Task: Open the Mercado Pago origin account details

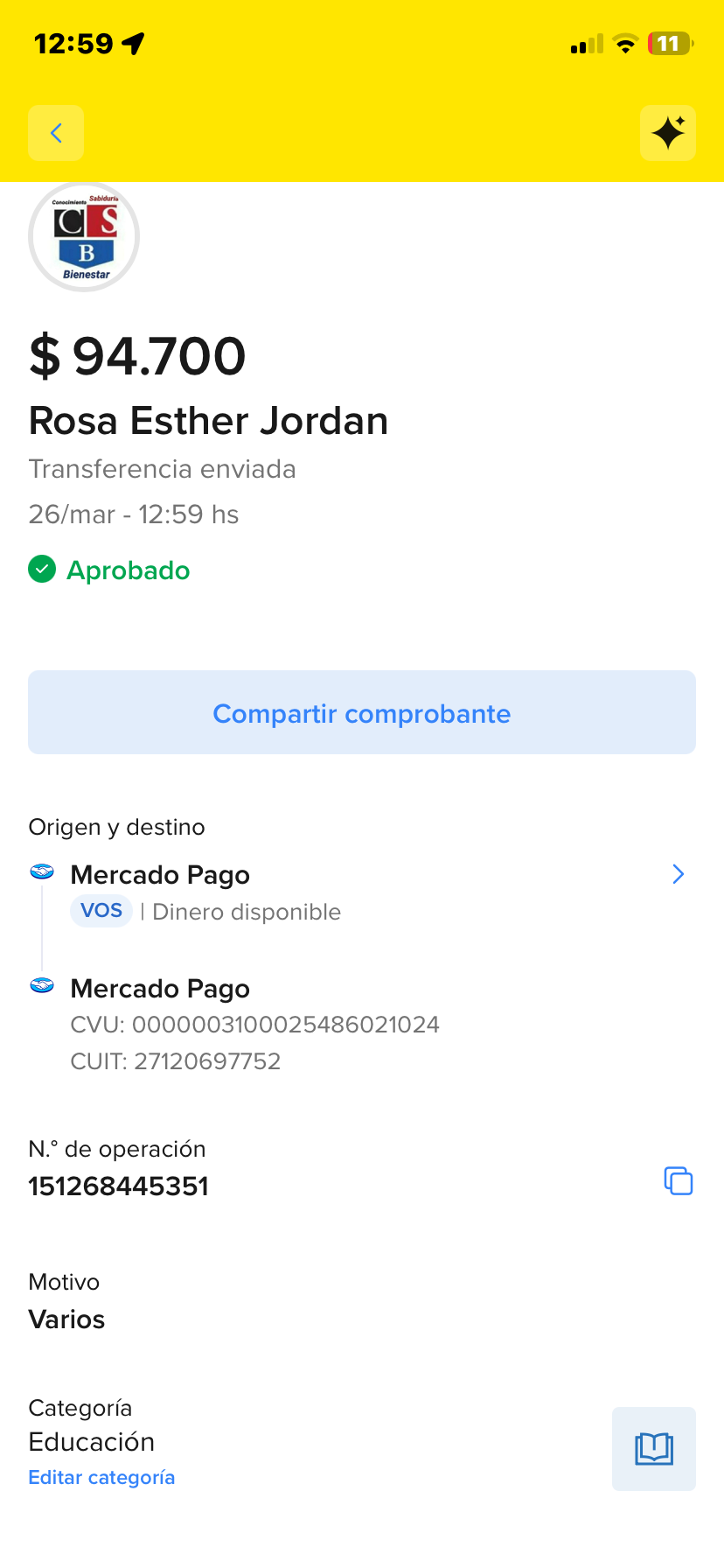Action: point(678,874)
